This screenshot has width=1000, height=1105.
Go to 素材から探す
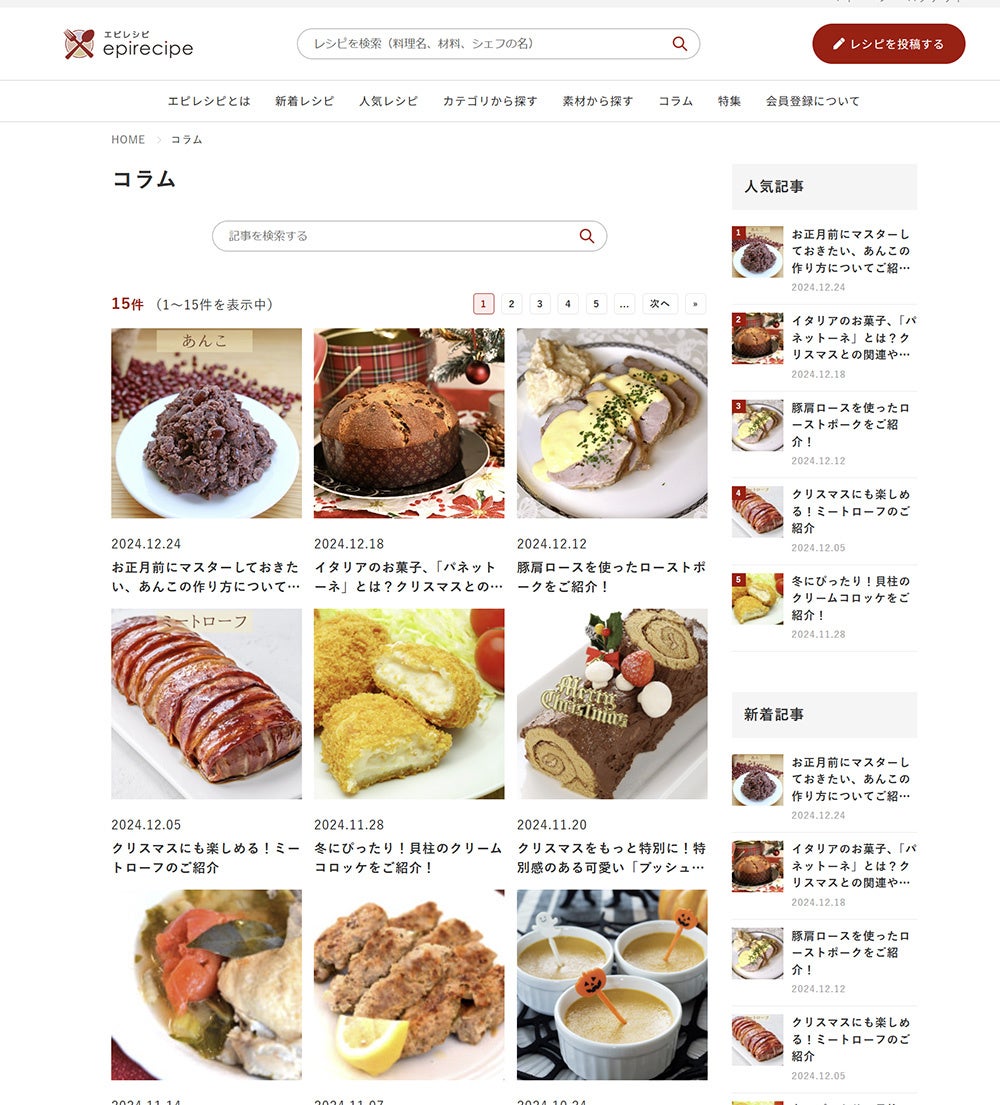pos(597,101)
